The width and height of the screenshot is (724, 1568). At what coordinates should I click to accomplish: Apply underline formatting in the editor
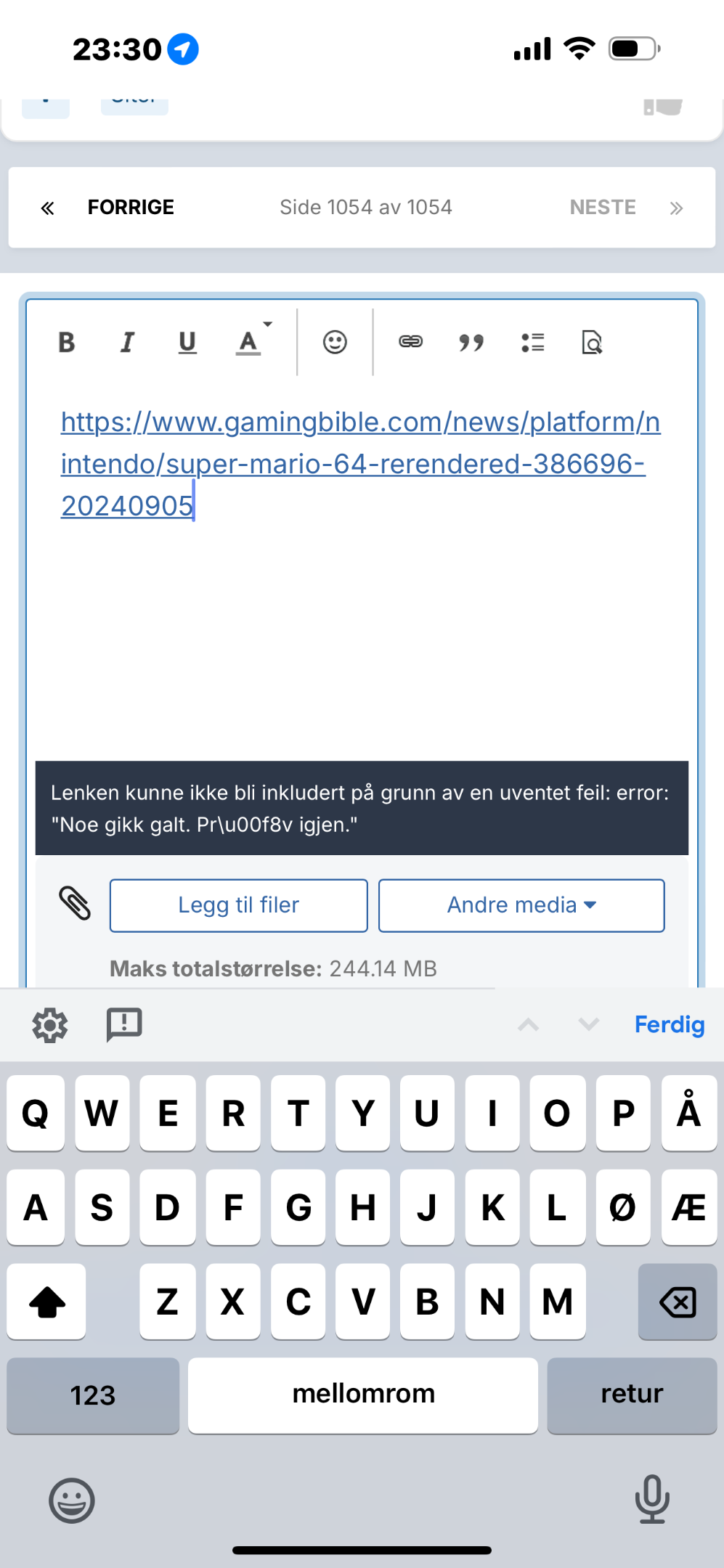(187, 342)
